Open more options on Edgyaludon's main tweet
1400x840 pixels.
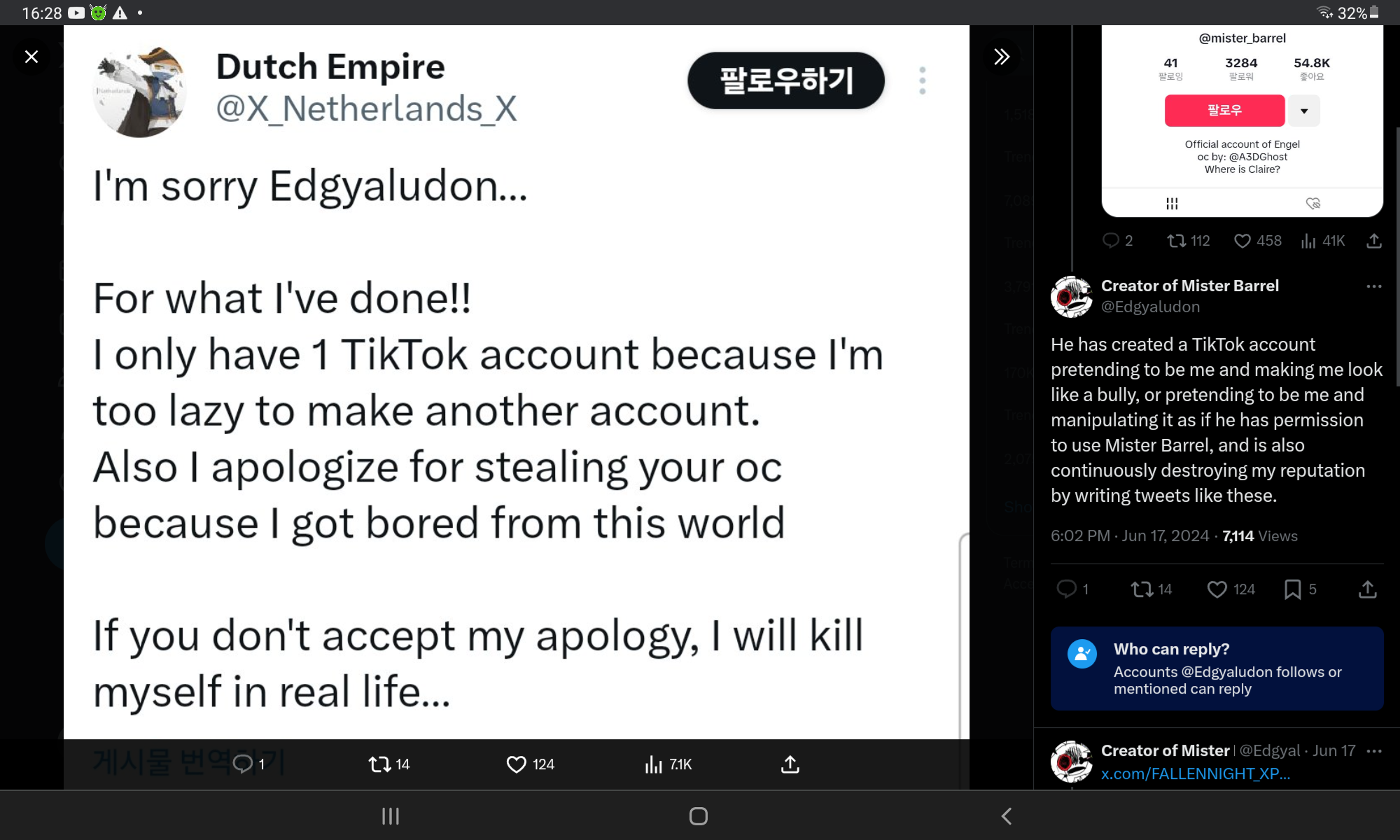click(1373, 286)
